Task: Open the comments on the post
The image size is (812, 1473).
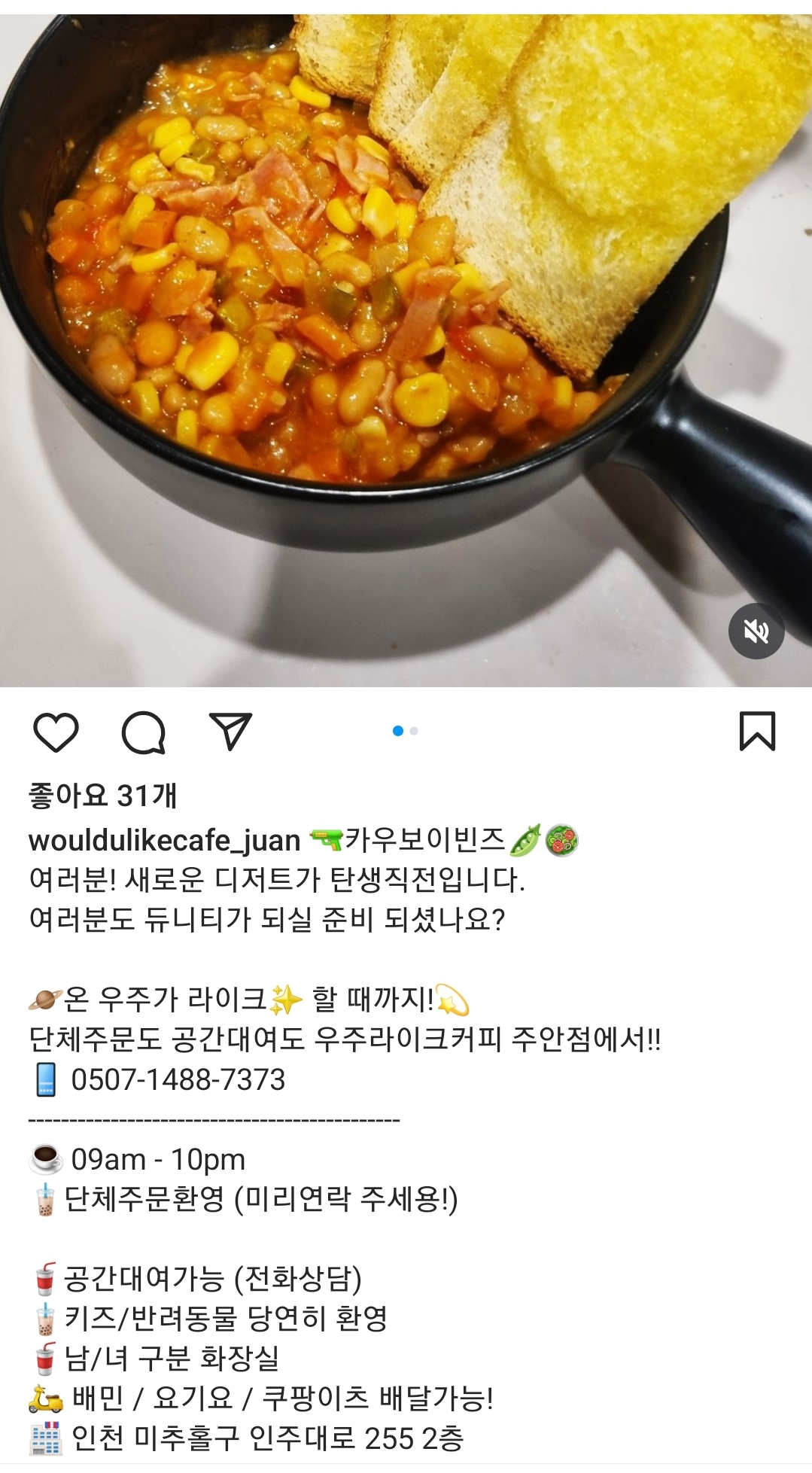Action: click(x=144, y=732)
